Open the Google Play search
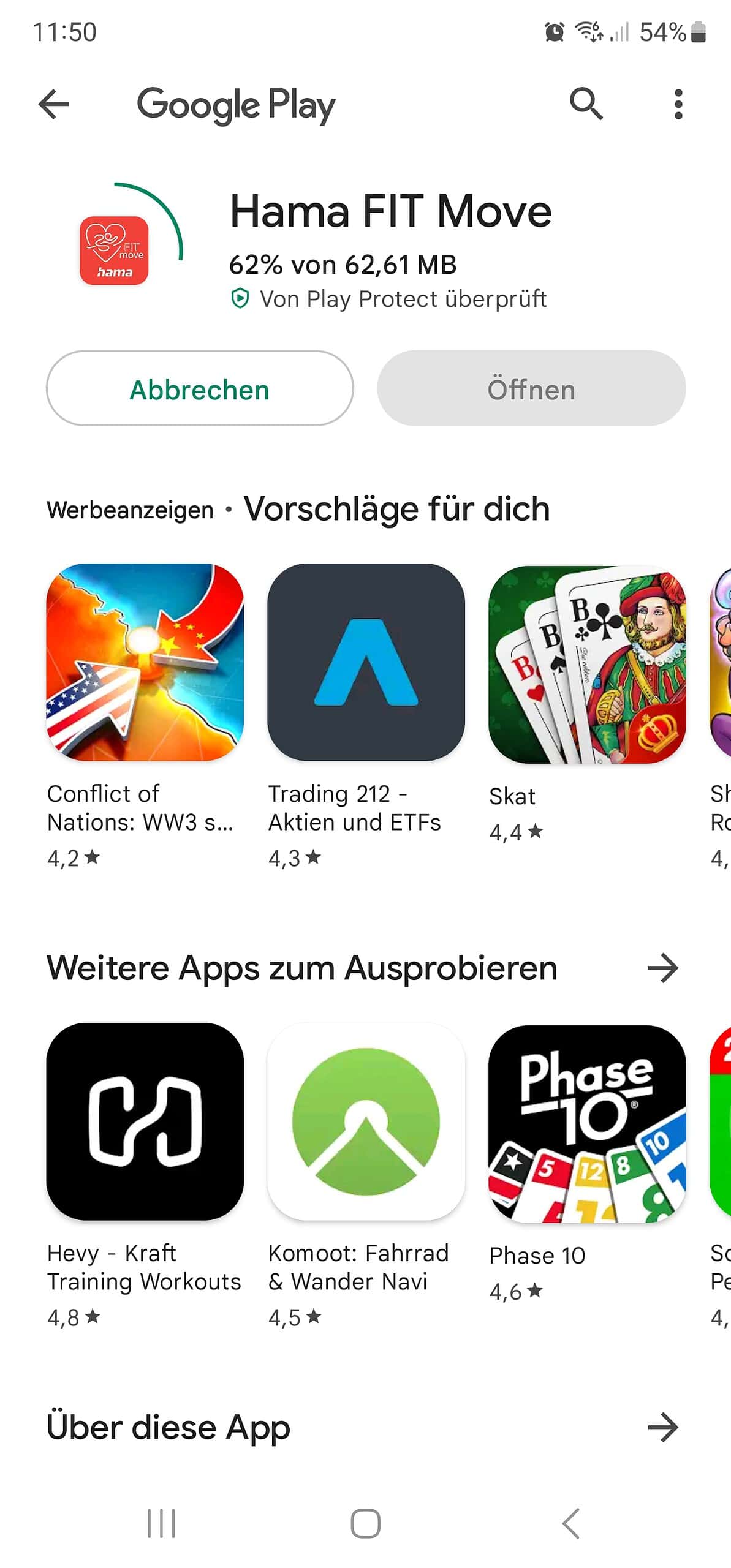 click(x=586, y=104)
